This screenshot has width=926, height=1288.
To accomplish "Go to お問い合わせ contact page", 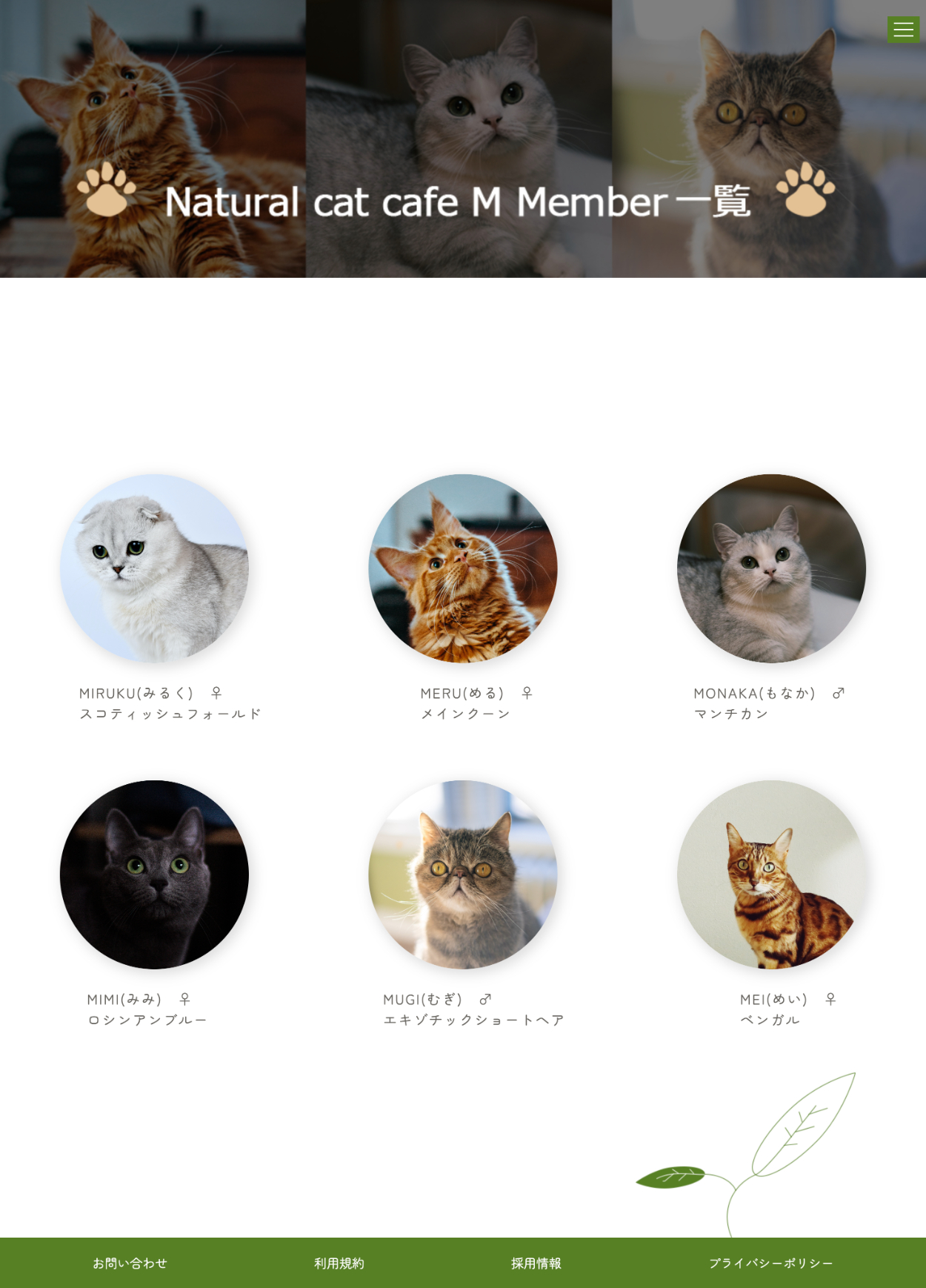I will point(130,1264).
